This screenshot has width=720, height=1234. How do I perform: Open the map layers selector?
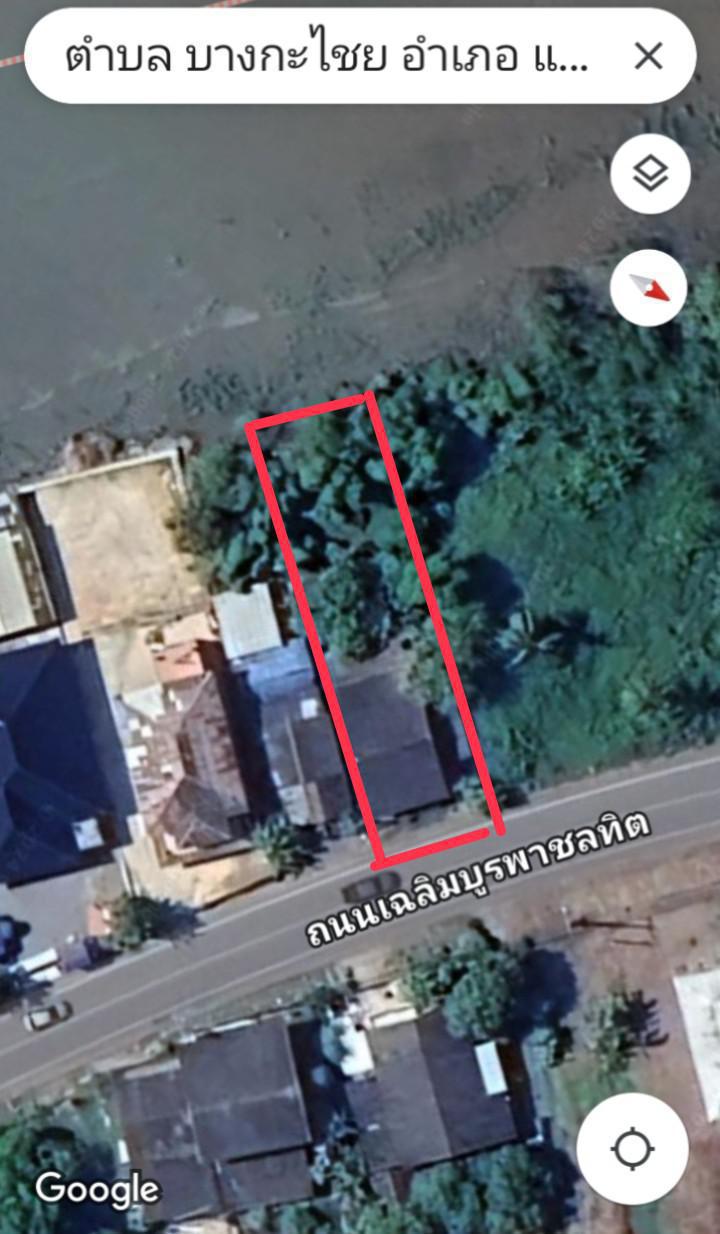pyautogui.click(x=650, y=174)
